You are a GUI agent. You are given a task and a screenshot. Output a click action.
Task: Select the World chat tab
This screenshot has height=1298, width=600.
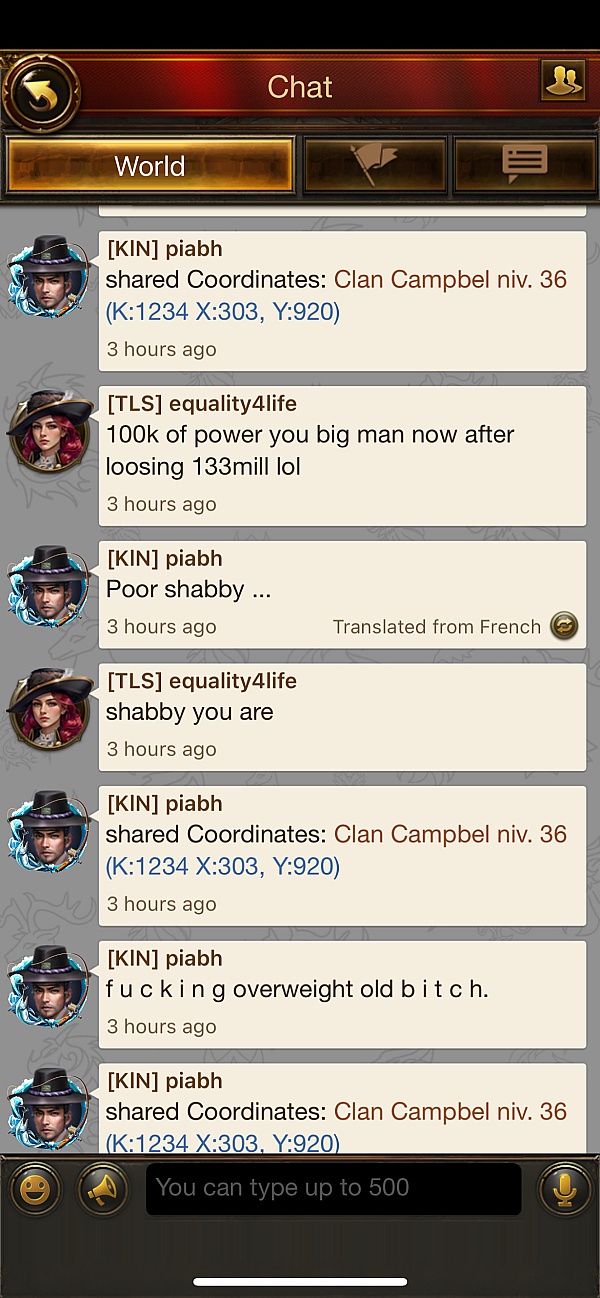150,165
